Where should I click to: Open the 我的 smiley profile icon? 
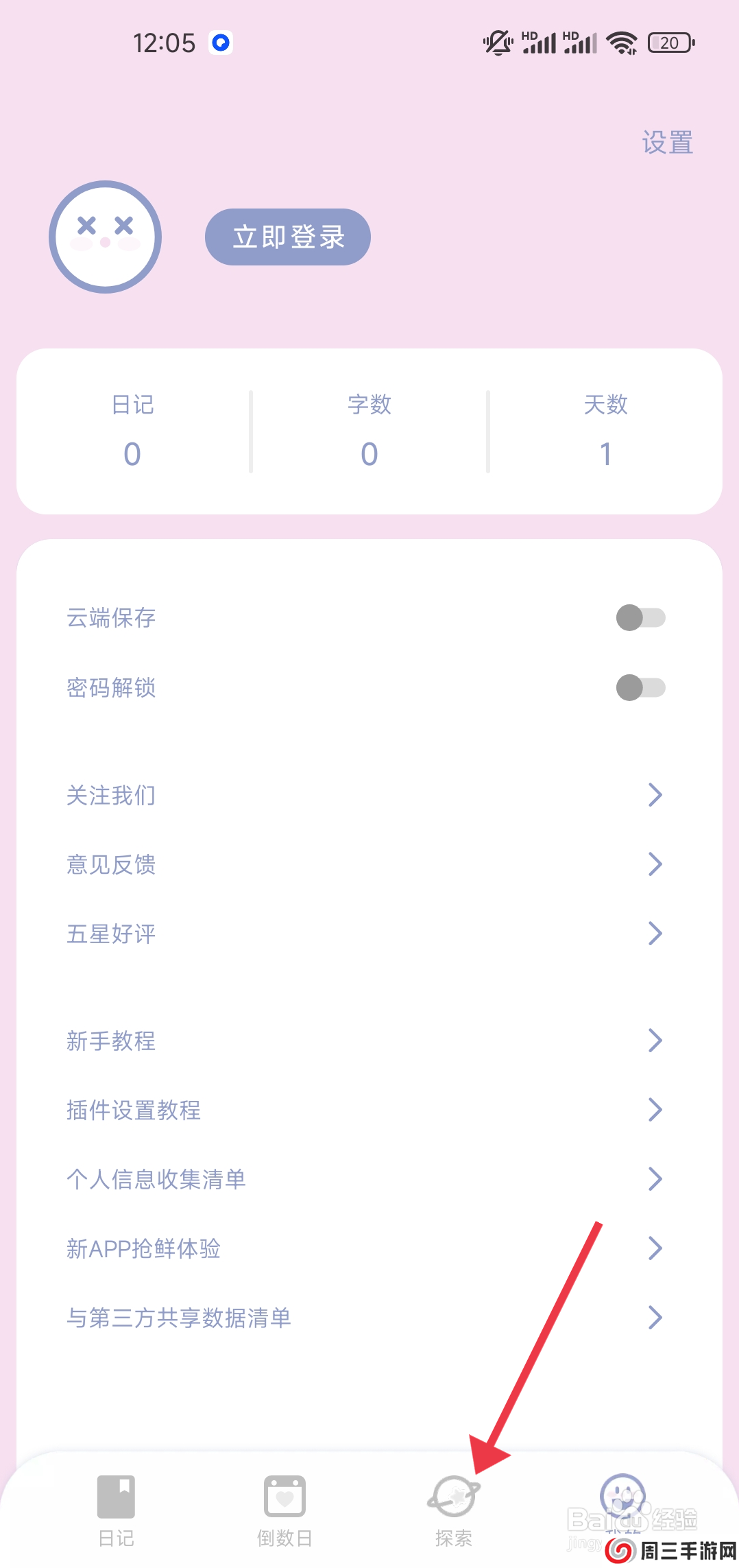pos(622,1492)
